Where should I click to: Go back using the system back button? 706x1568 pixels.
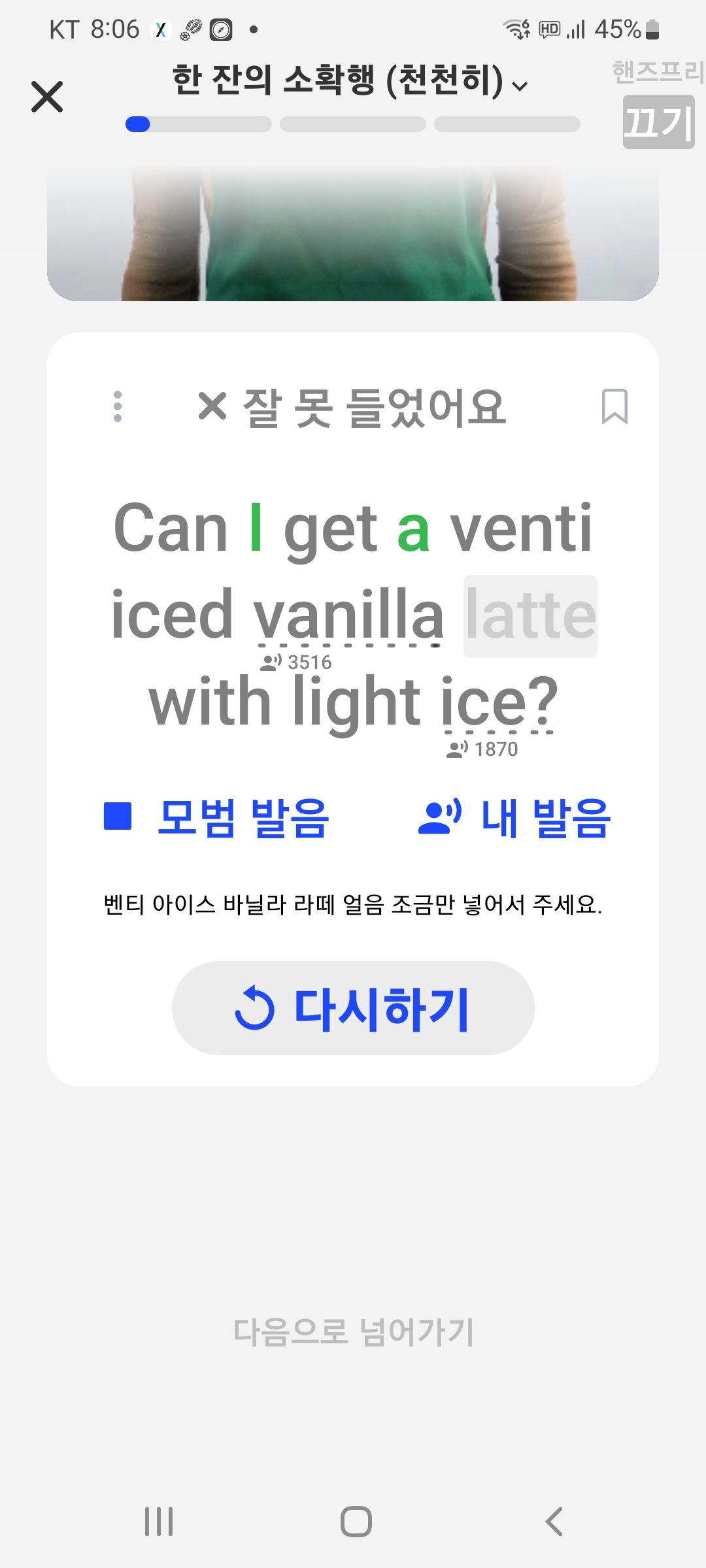pyautogui.click(x=554, y=1522)
